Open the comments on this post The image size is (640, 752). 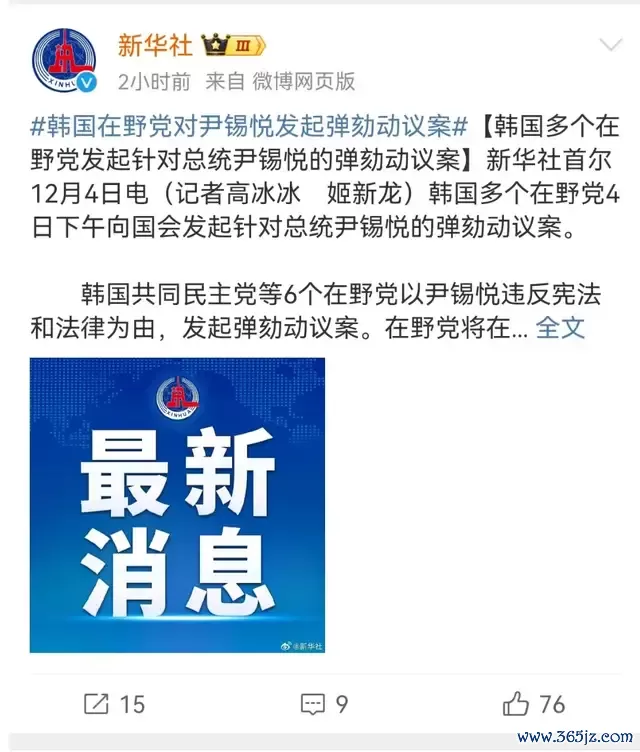[x=324, y=704]
